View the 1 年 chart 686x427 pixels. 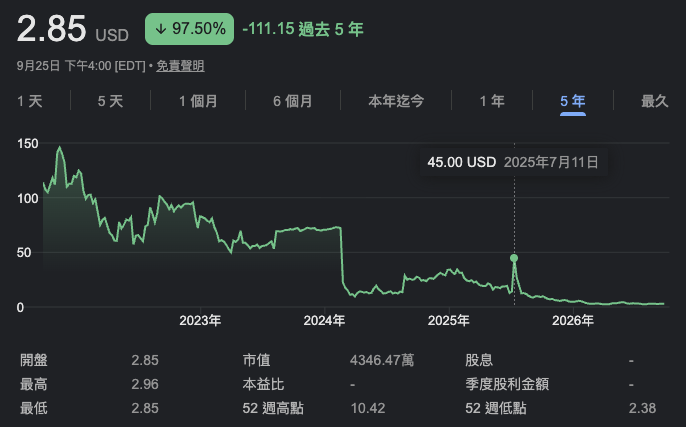[492, 101]
